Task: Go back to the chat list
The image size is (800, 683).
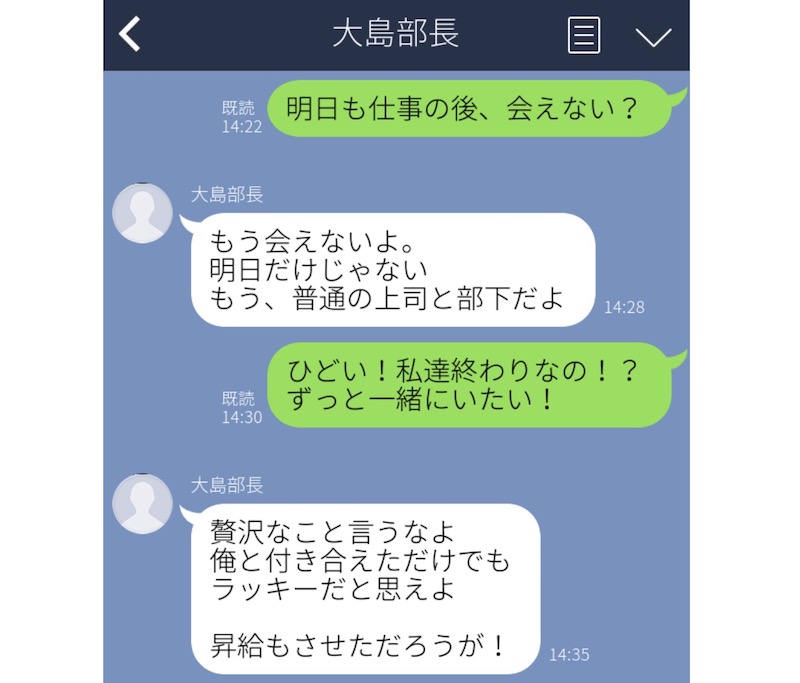Action: [130, 35]
